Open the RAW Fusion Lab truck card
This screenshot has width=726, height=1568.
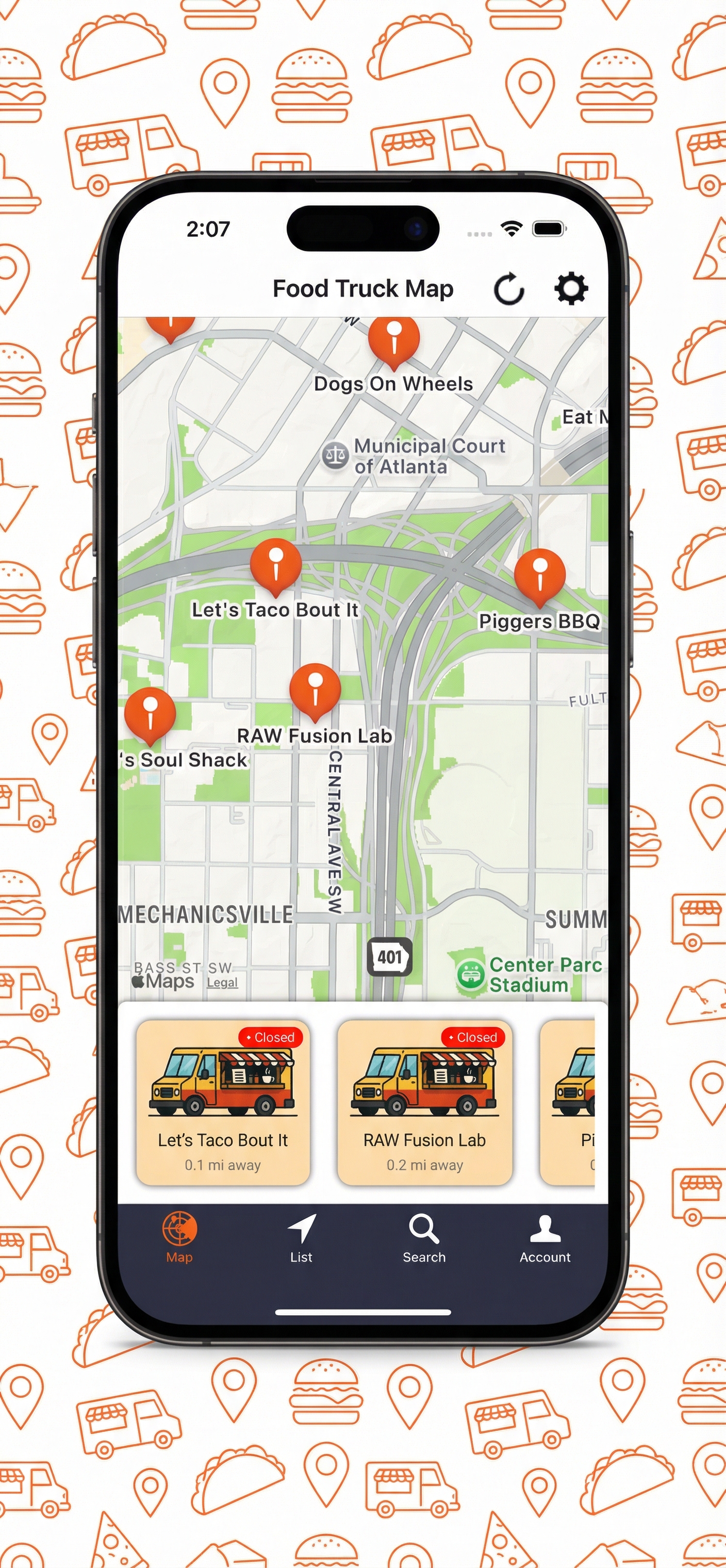tap(426, 1099)
